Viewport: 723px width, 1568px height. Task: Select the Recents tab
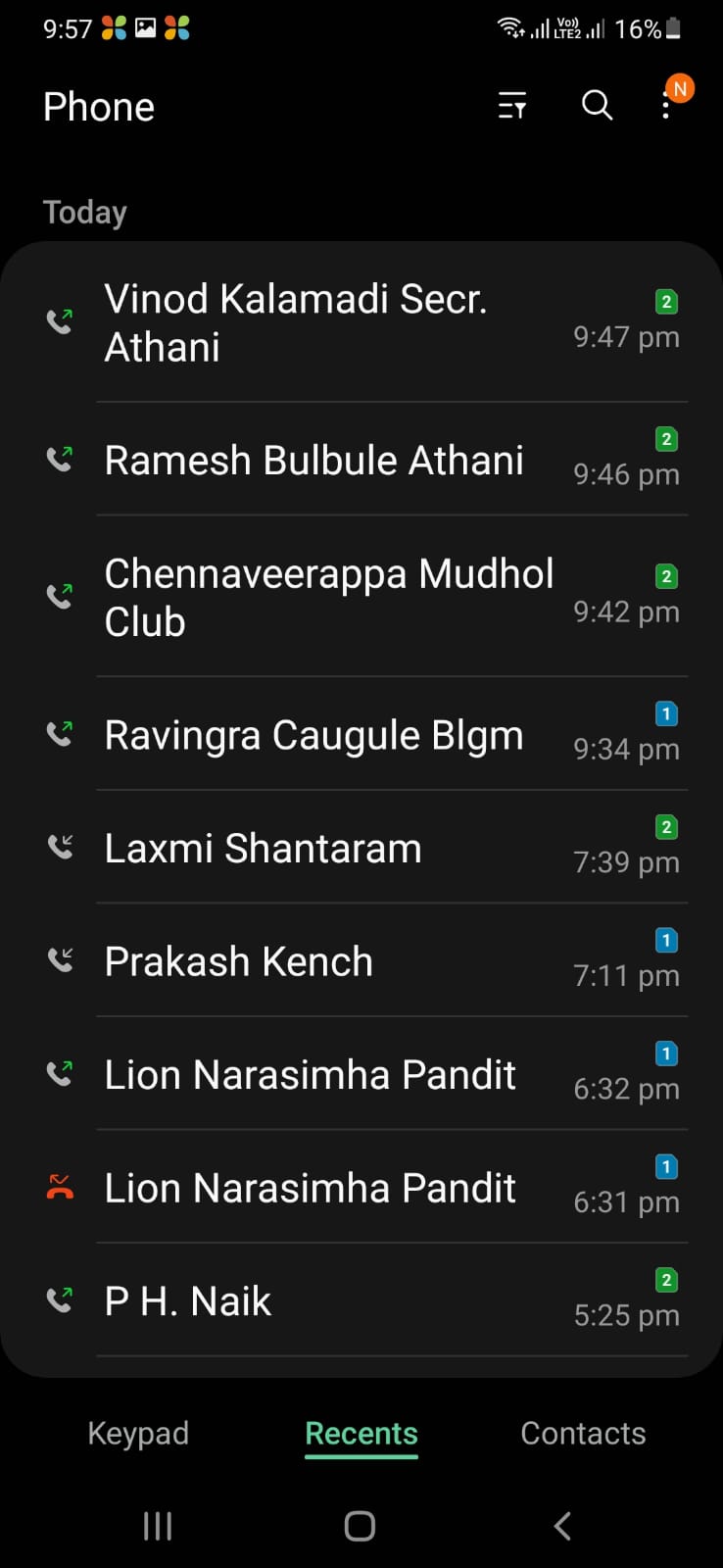click(361, 1433)
